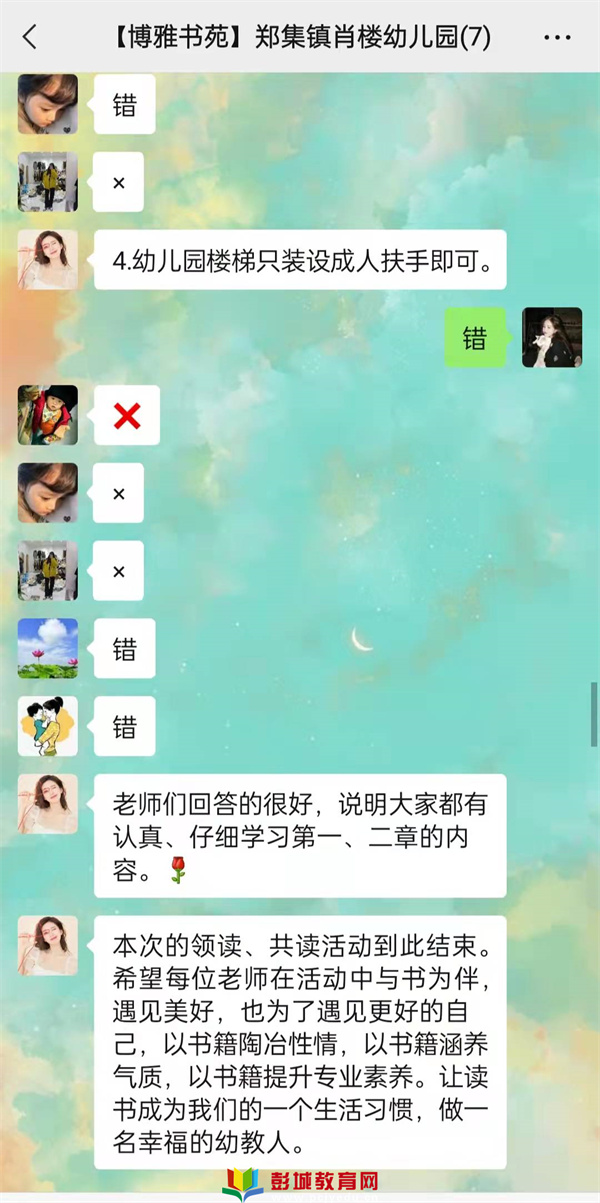Viewport: 600px width, 1203px height.
Task: Go back from the group chat
Action: 30,38
